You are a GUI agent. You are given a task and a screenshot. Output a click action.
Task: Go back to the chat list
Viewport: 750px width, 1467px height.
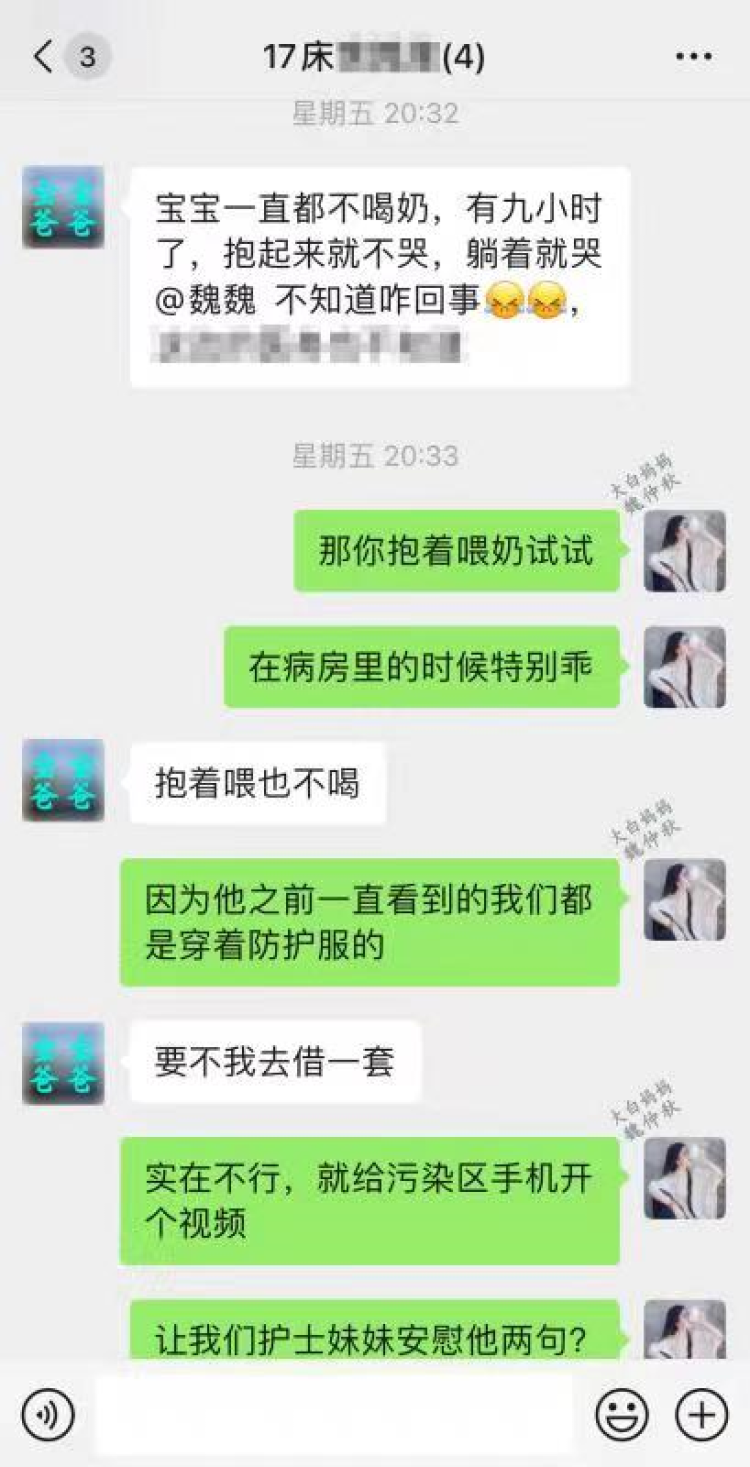click(44, 57)
